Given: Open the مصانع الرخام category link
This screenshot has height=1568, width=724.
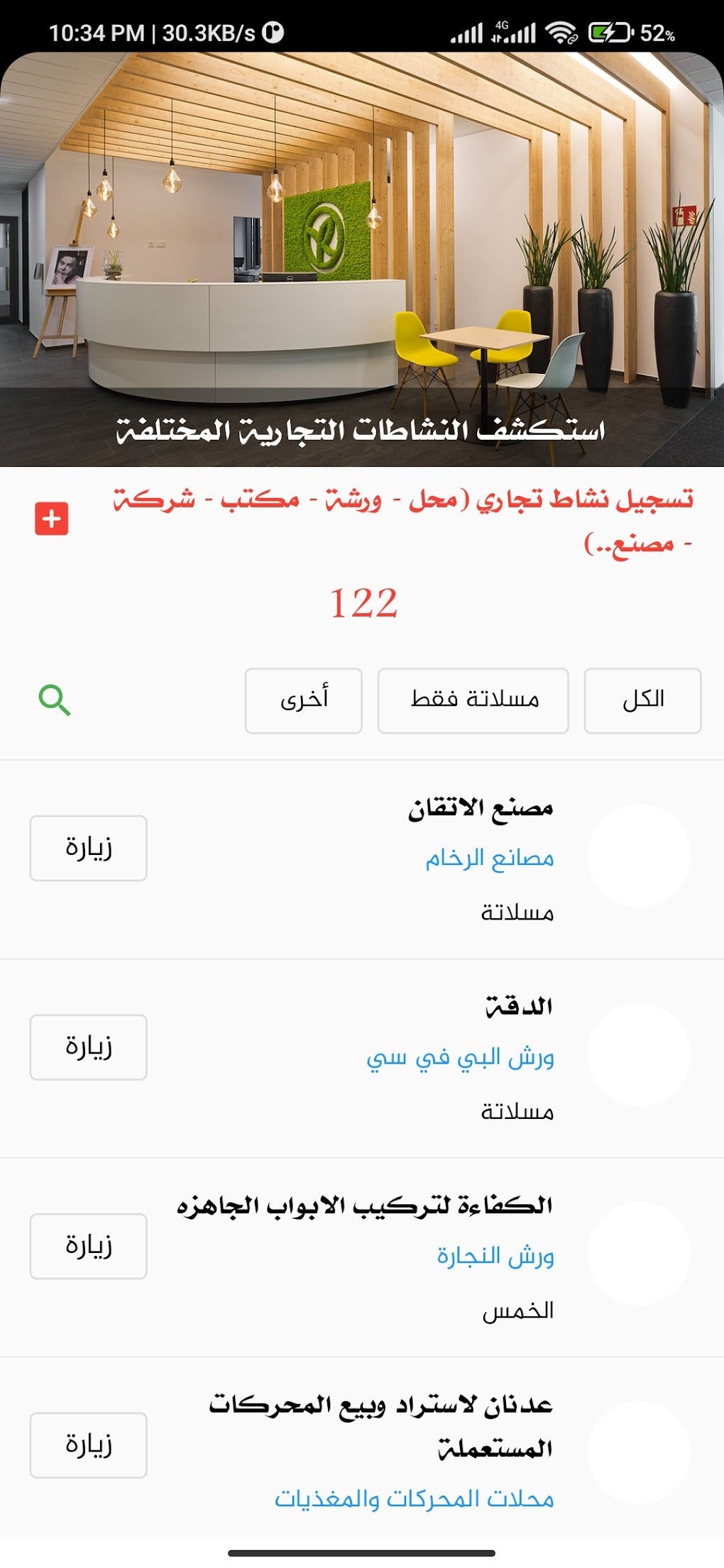Looking at the screenshot, I should click(x=489, y=858).
